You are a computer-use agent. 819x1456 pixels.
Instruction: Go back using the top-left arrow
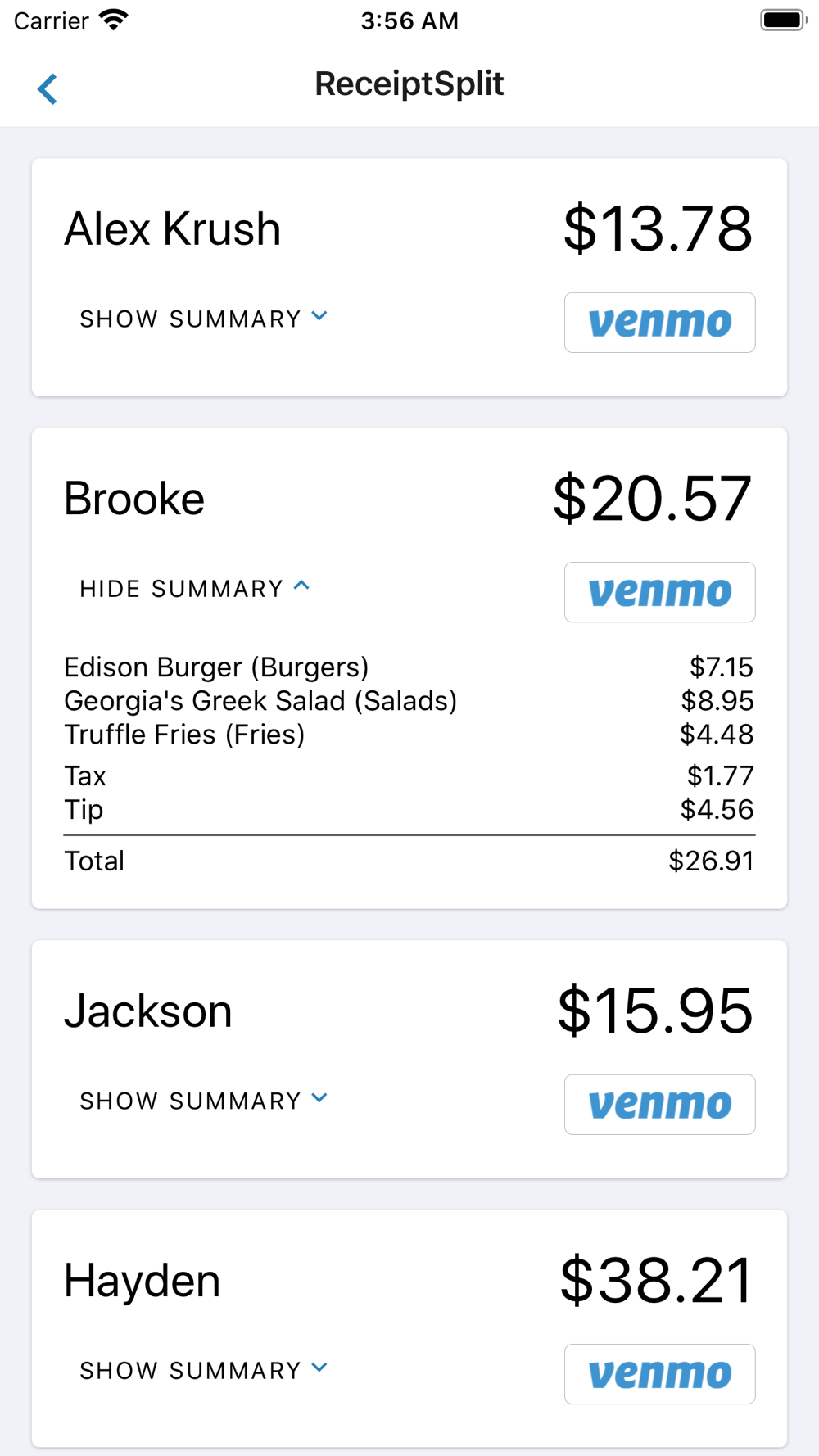click(x=48, y=88)
